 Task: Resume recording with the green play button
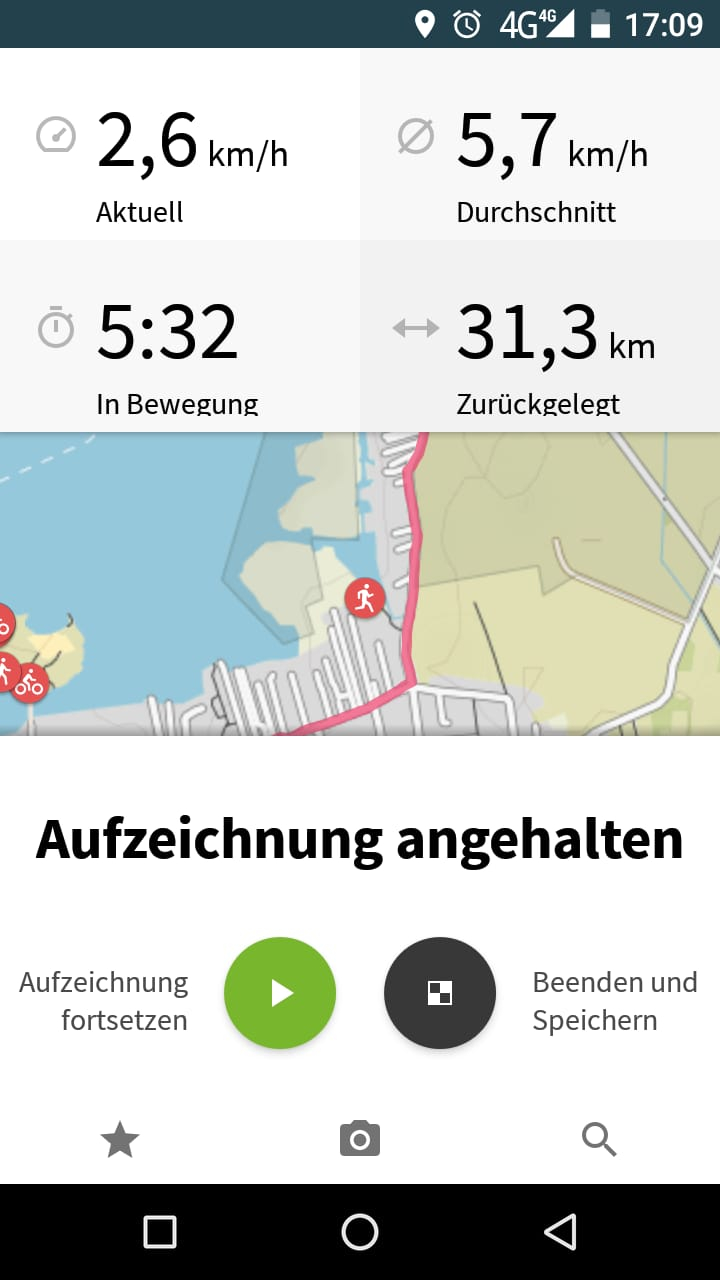pyautogui.click(x=280, y=993)
